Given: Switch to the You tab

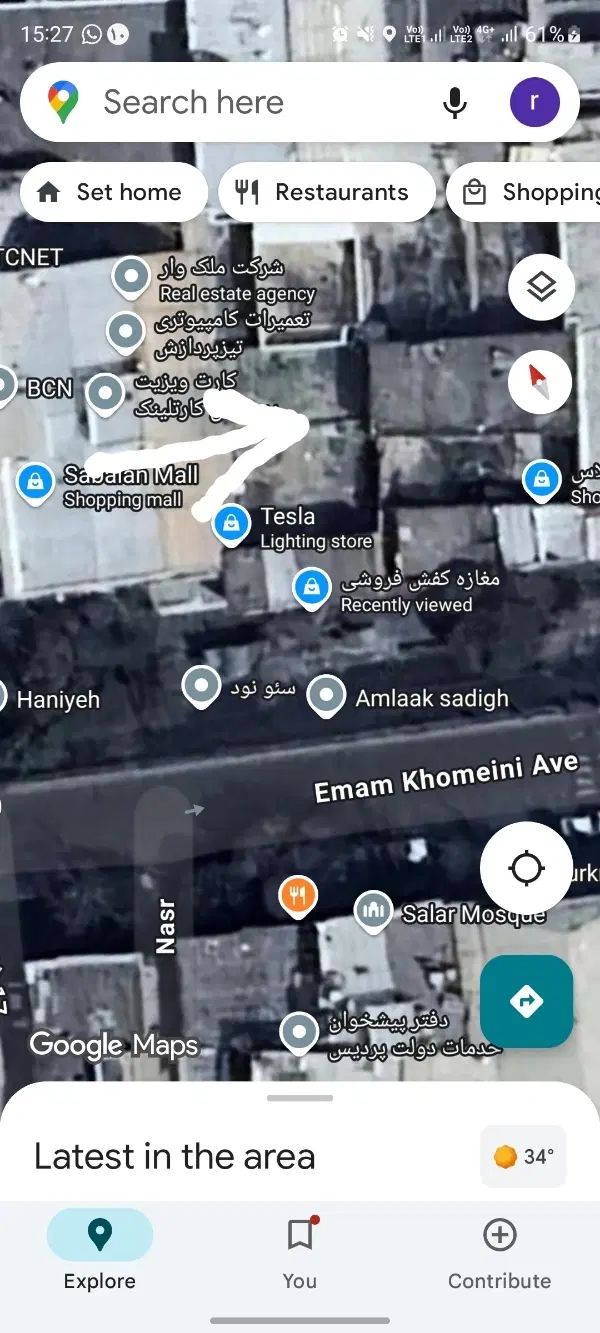Looking at the screenshot, I should point(299,1253).
